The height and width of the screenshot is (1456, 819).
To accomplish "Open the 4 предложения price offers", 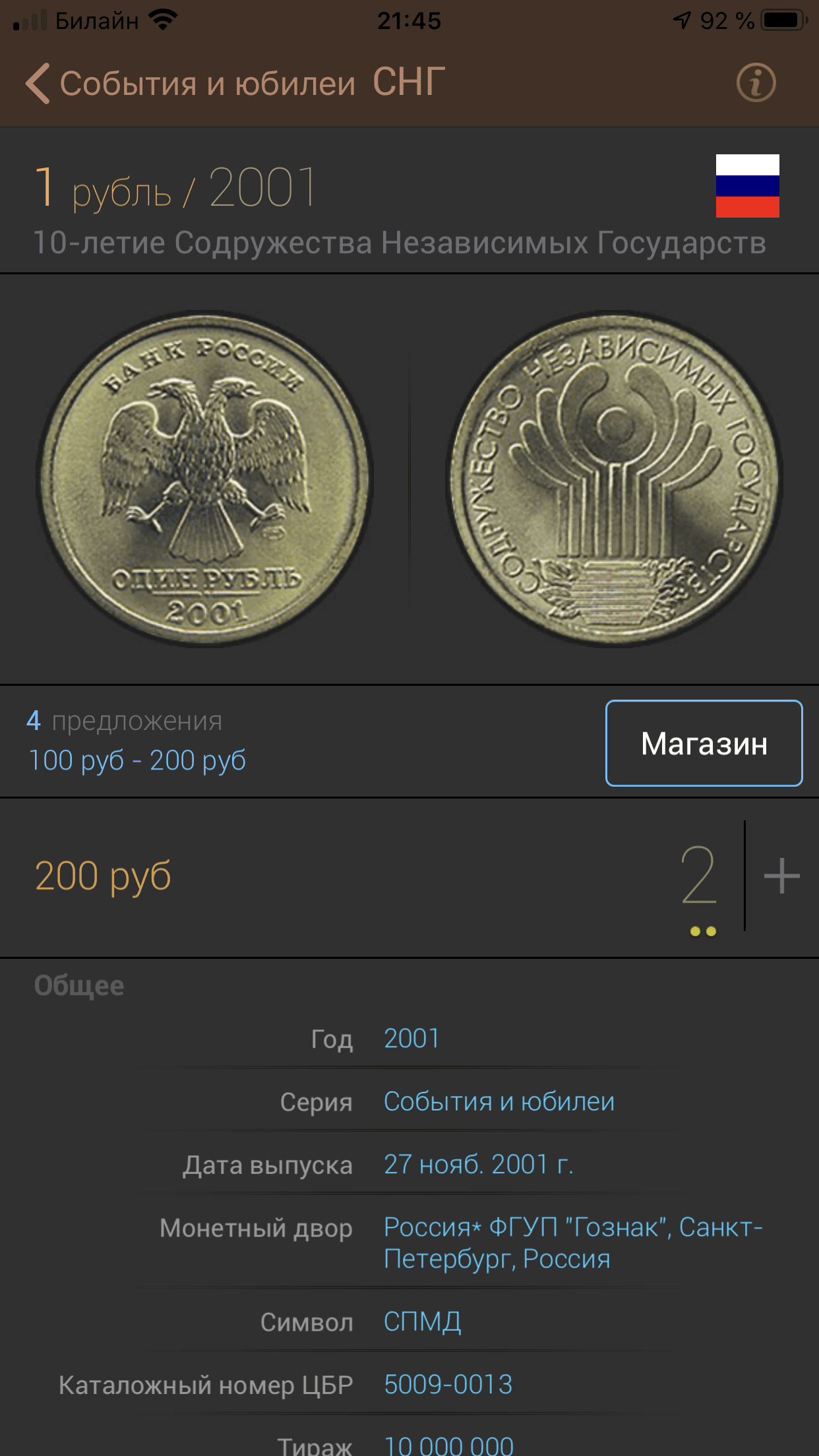I will coord(137,741).
